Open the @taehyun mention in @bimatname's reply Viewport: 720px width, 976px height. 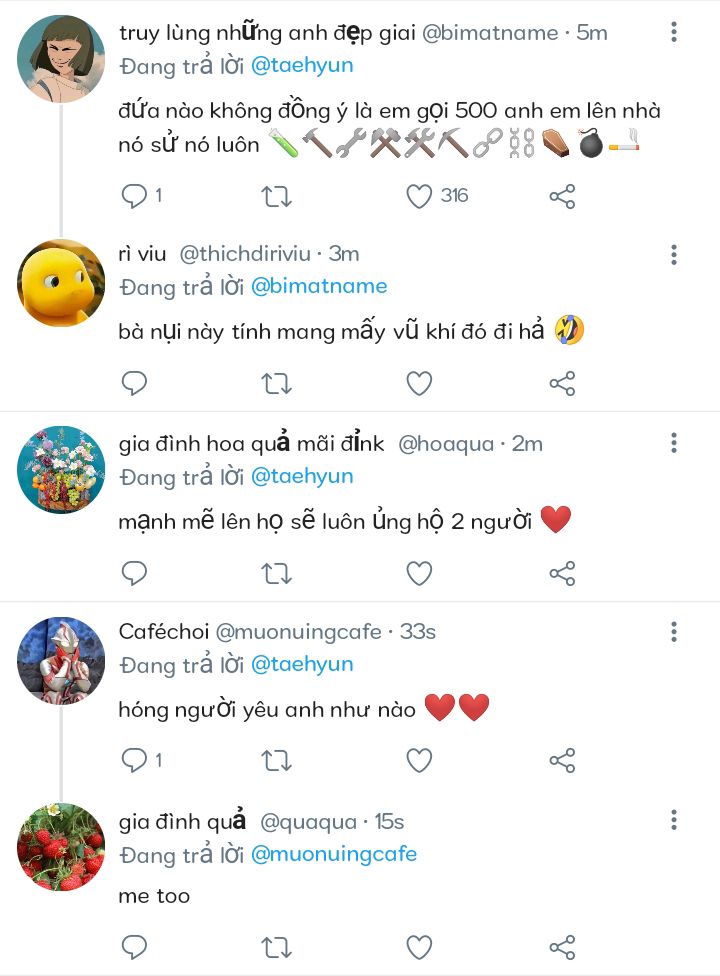301,66
